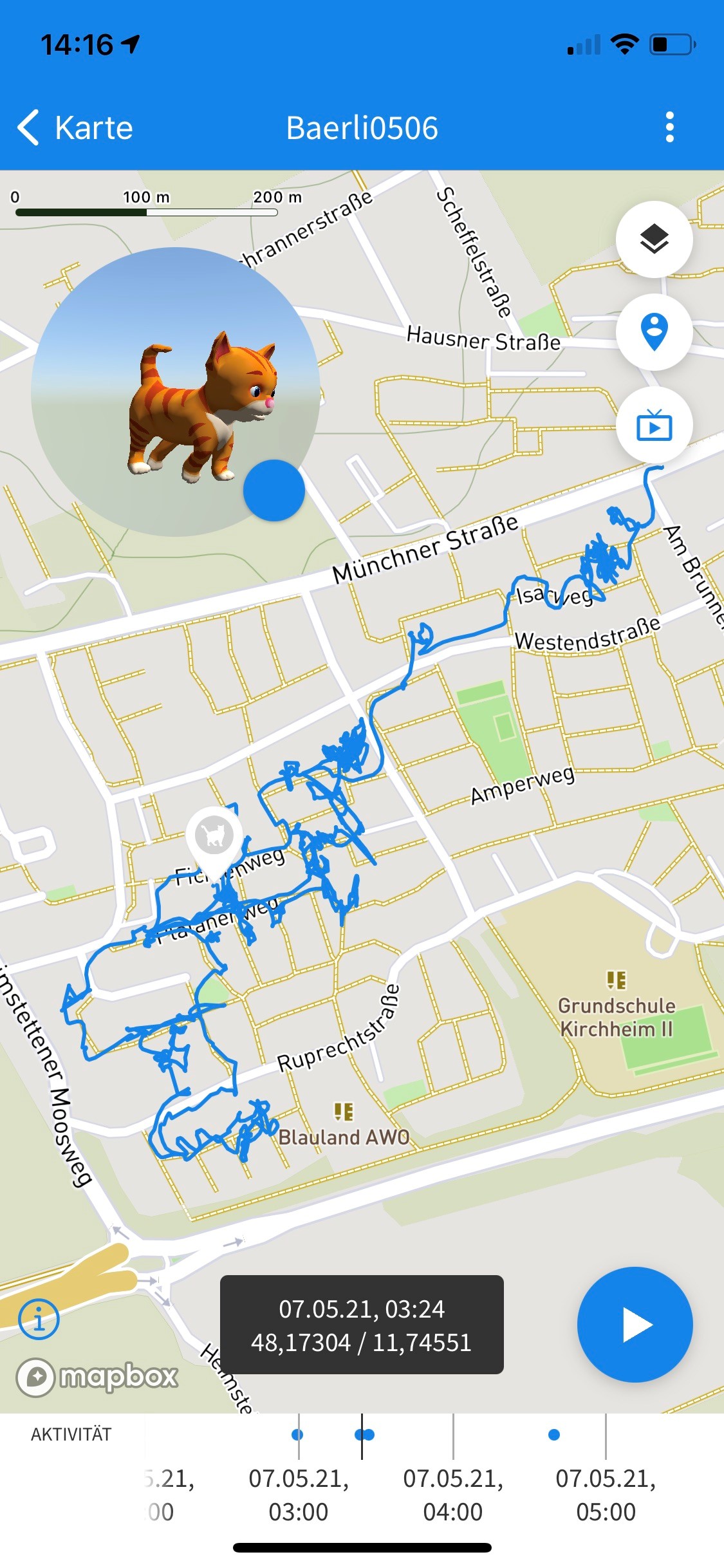The width and height of the screenshot is (724, 1568).
Task: Open the map info icon
Action: pyautogui.click(x=39, y=1319)
